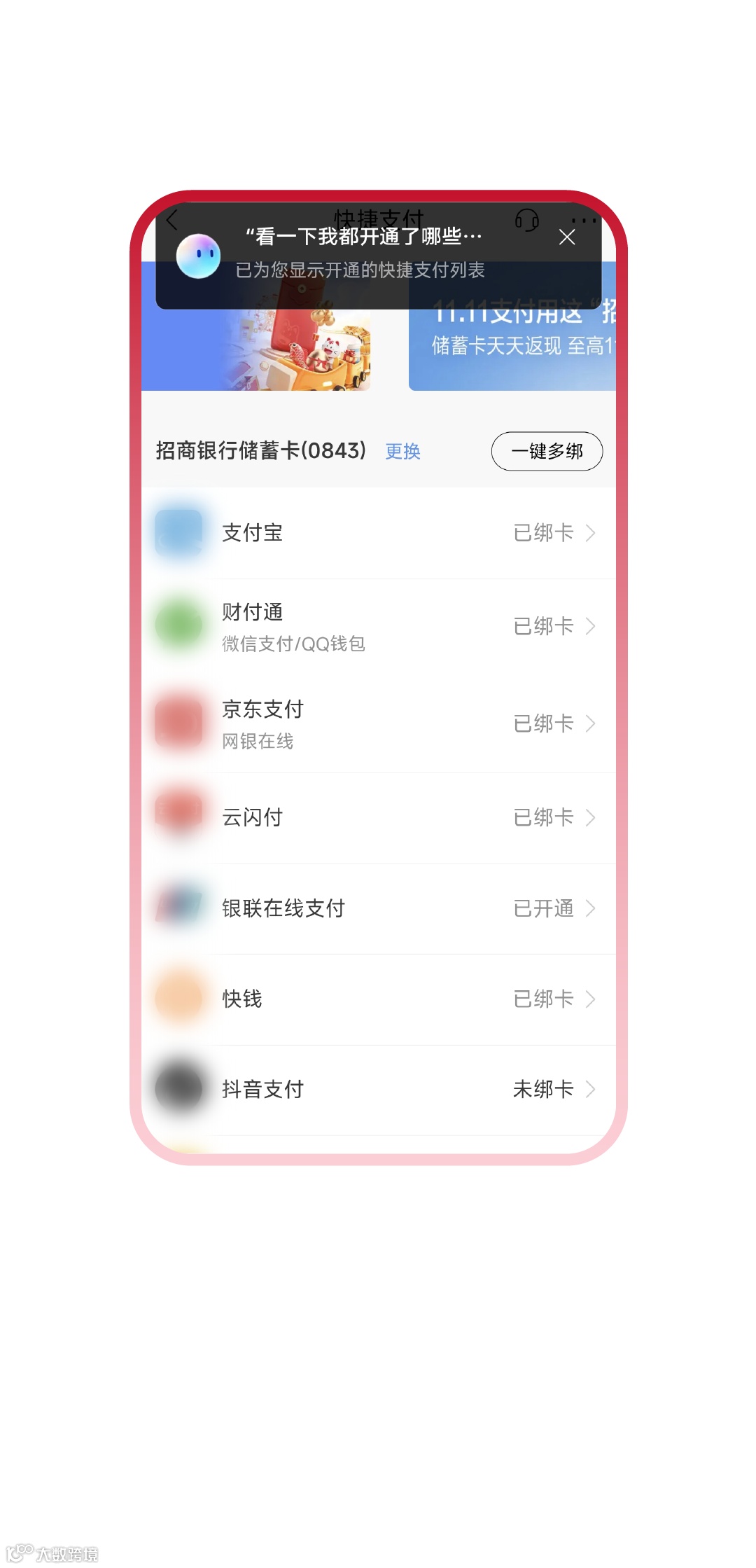Tap 未绑卡 status on 抖音支付
The image size is (756, 1568).
click(x=544, y=1089)
